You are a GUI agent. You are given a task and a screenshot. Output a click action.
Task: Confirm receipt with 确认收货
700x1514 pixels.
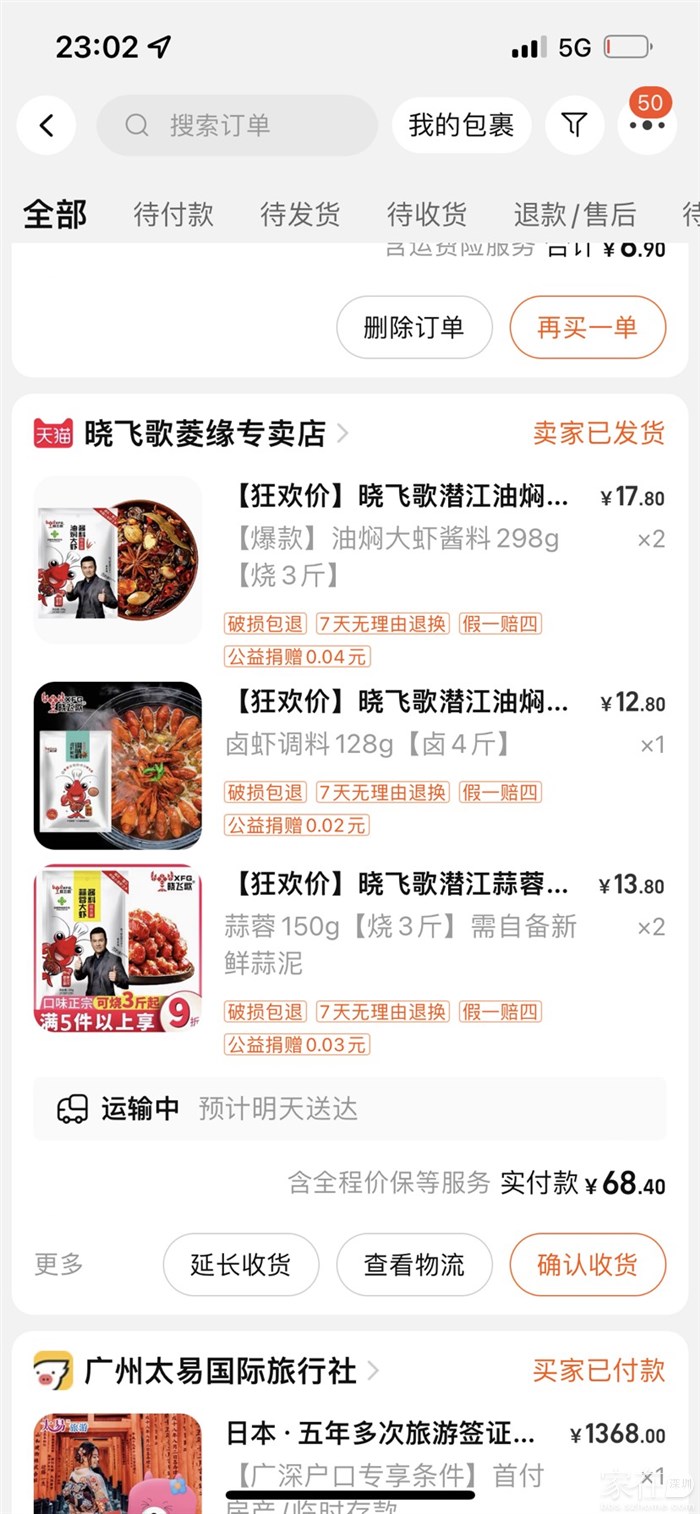[587, 1265]
